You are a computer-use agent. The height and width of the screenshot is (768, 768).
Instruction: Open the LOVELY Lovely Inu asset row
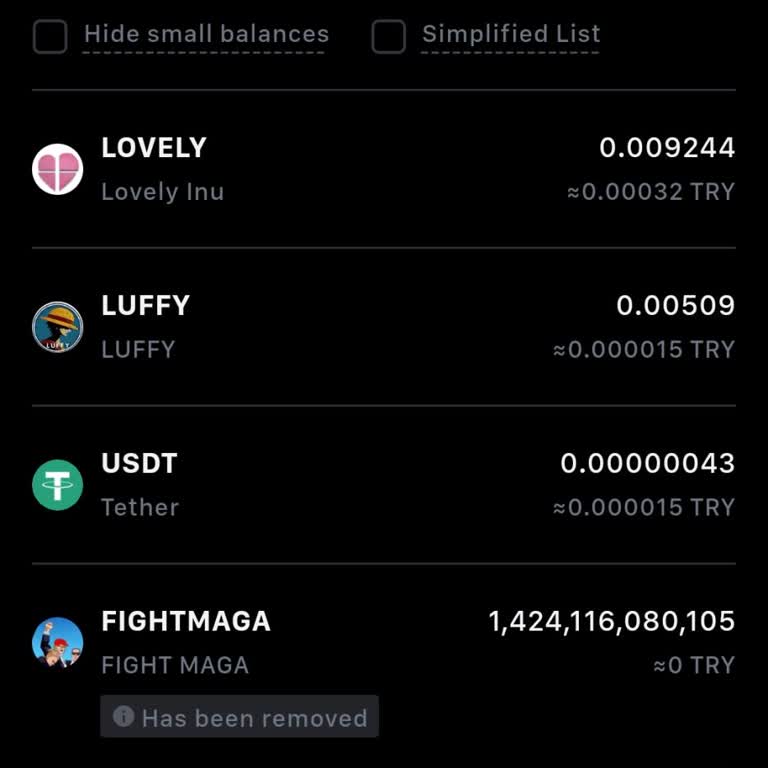pyautogui.click(x=384, y=169)
